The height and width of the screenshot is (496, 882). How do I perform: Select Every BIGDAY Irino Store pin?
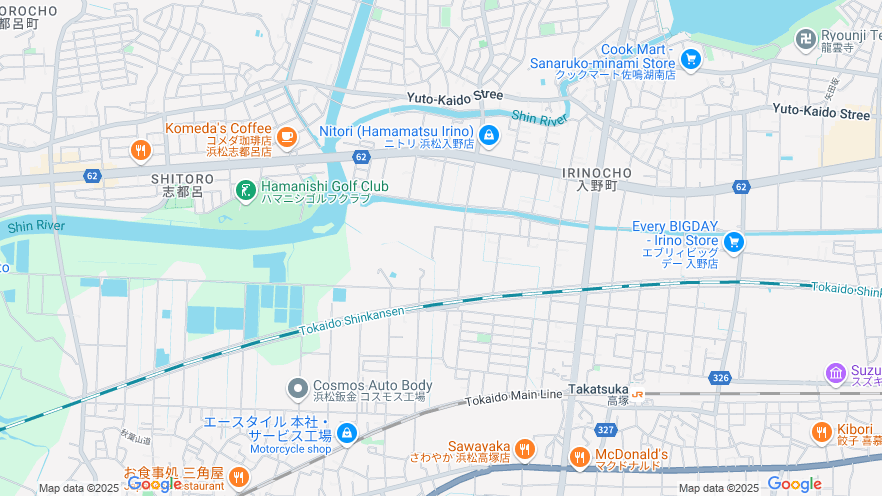coord(734,242)
